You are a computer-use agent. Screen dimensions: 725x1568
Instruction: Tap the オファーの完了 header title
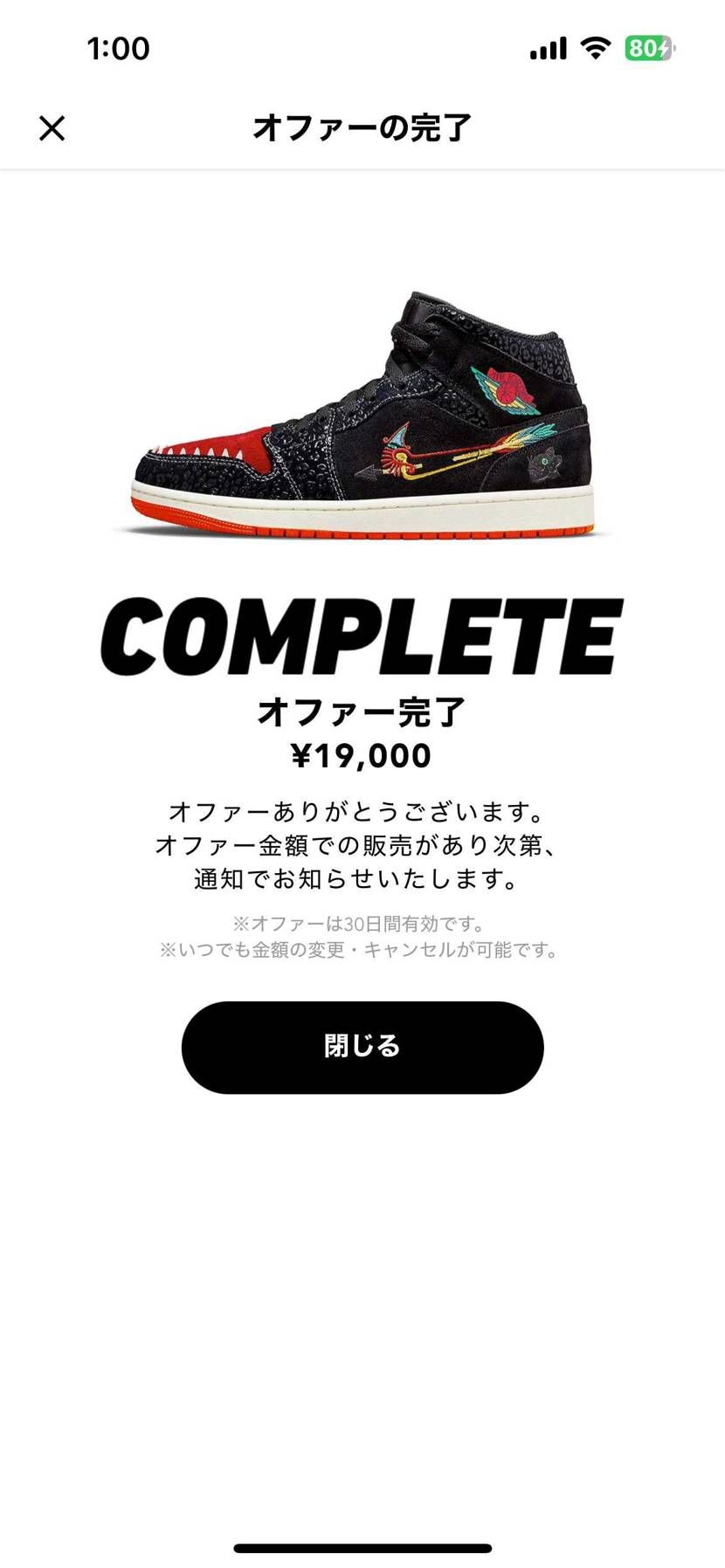[x=362, y=127]
